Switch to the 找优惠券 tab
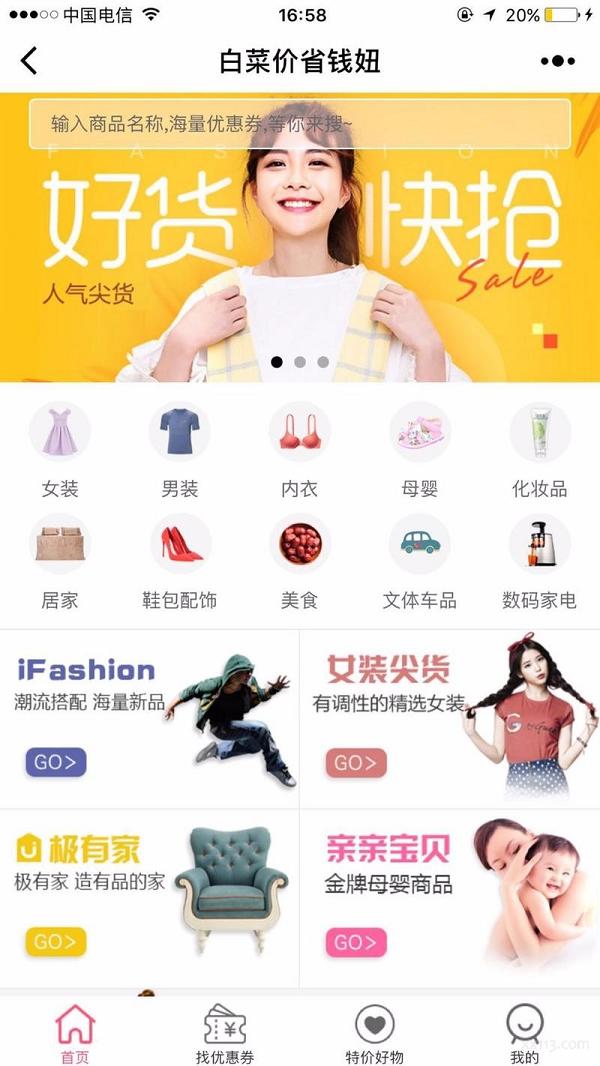This screenshot has height=1066, width=600. tap(225, 1034)
